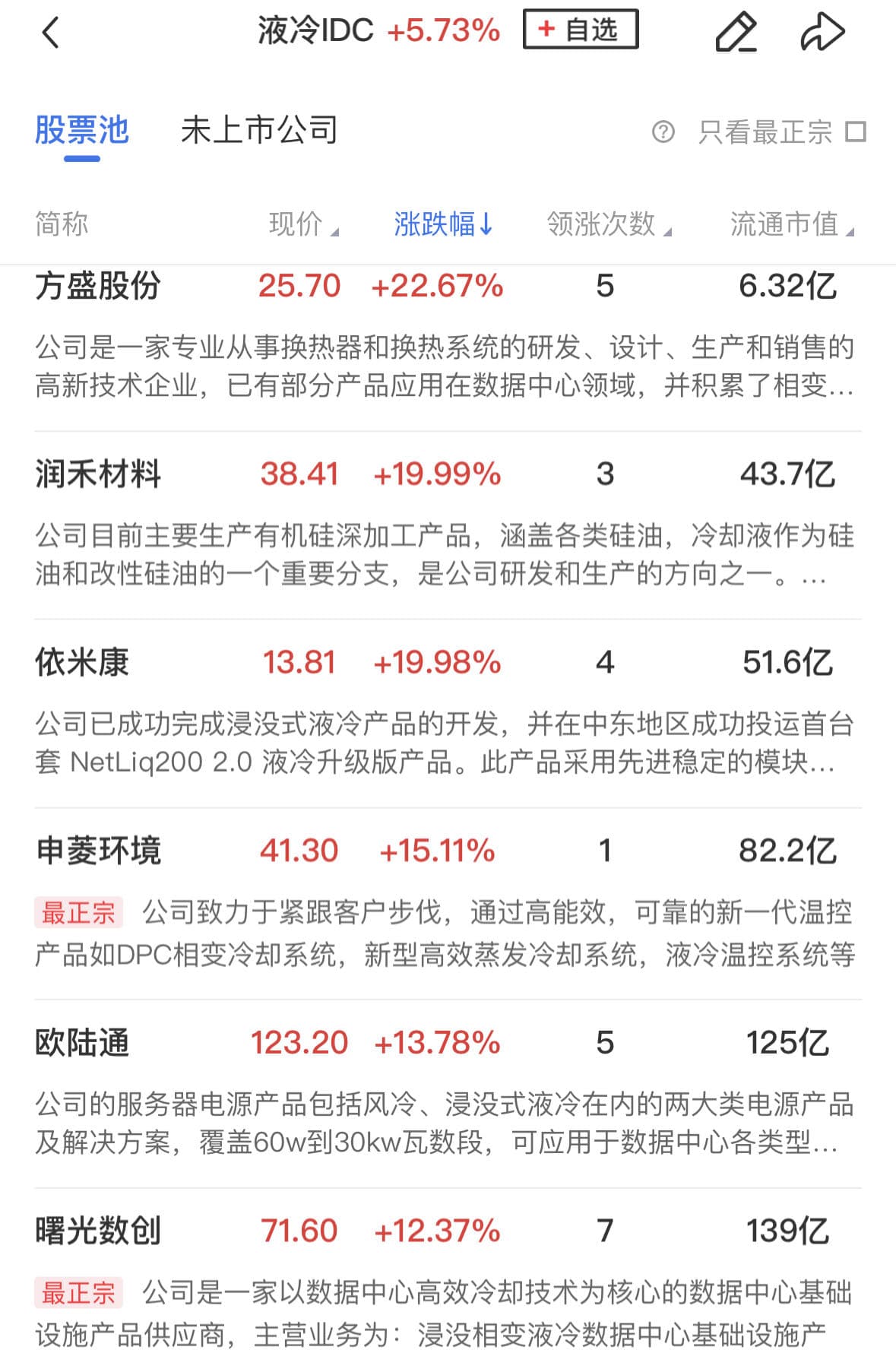Open the 方盛股份 stock row
Viewport: 896px width, 1369px height.
pyautogui.click(x=99, y=287)
